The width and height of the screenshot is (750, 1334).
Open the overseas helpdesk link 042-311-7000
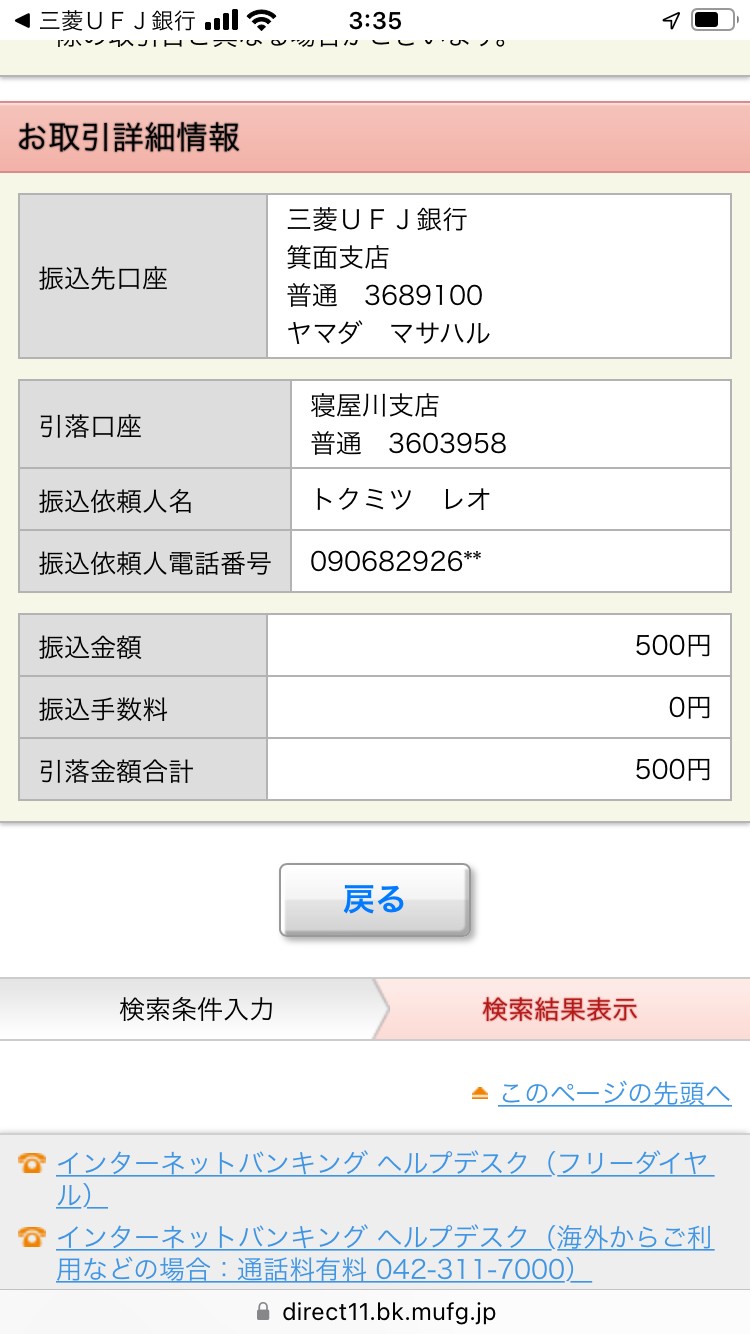pos(385,1254)
